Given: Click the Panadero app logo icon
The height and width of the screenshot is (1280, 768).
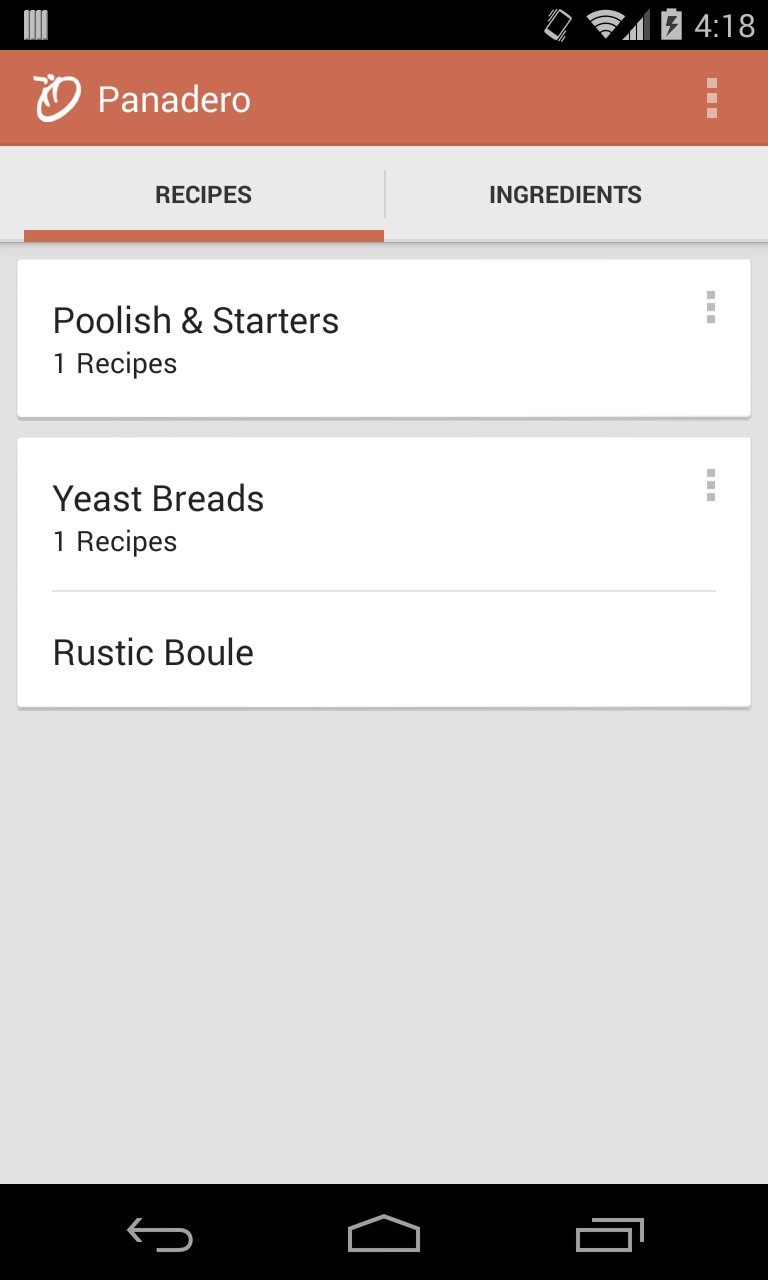Looking at the screenshot, I should tap(54, 97).
